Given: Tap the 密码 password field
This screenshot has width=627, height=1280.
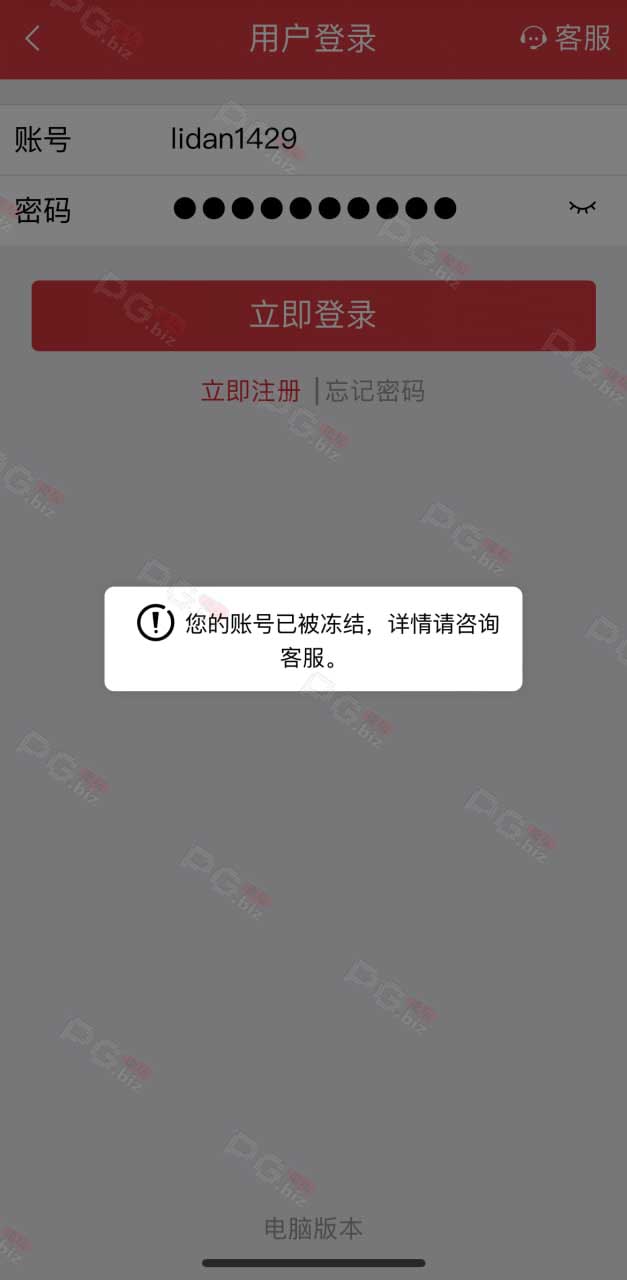Looking at the screenshot, I should tap(313, 211).
